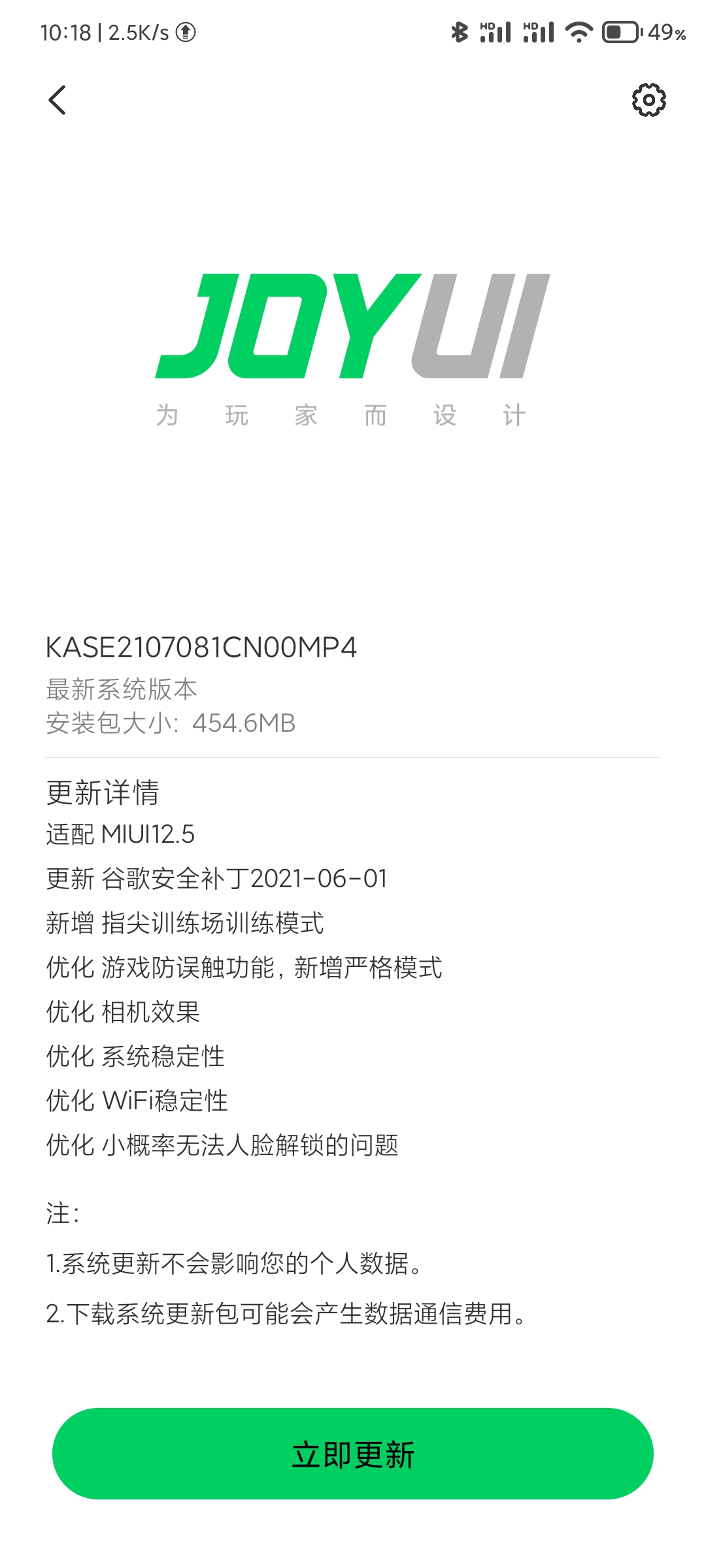Screen dimensions: 706x1568
Task: Open the update settings gear icon
Action: 648,100
